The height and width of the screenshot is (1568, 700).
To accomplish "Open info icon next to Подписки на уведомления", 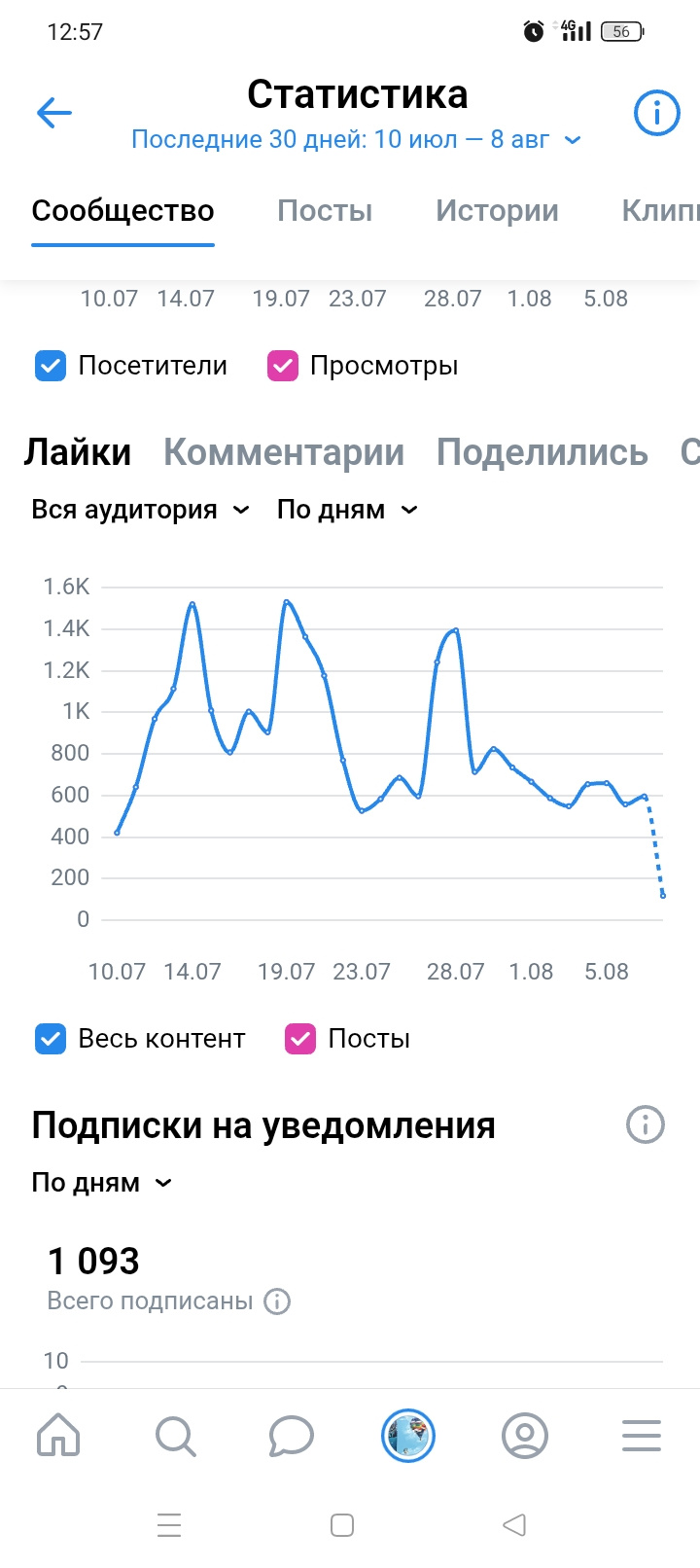I will [646, 1125].
